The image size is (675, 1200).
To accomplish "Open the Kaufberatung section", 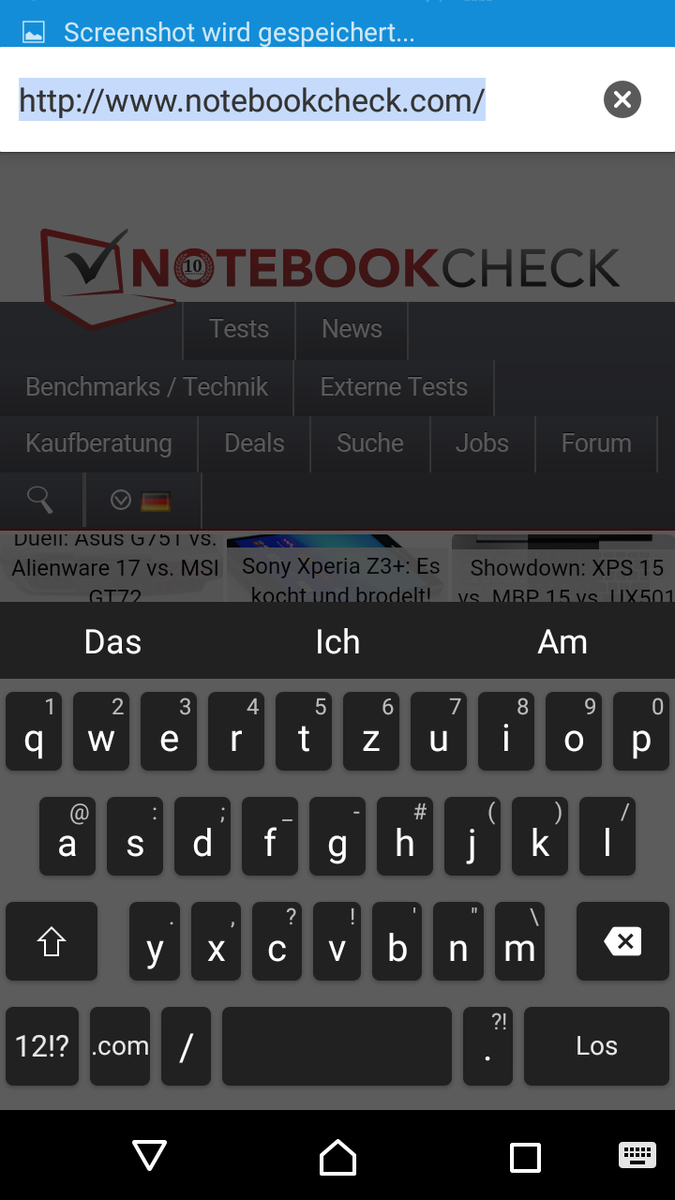I will 98,443.
